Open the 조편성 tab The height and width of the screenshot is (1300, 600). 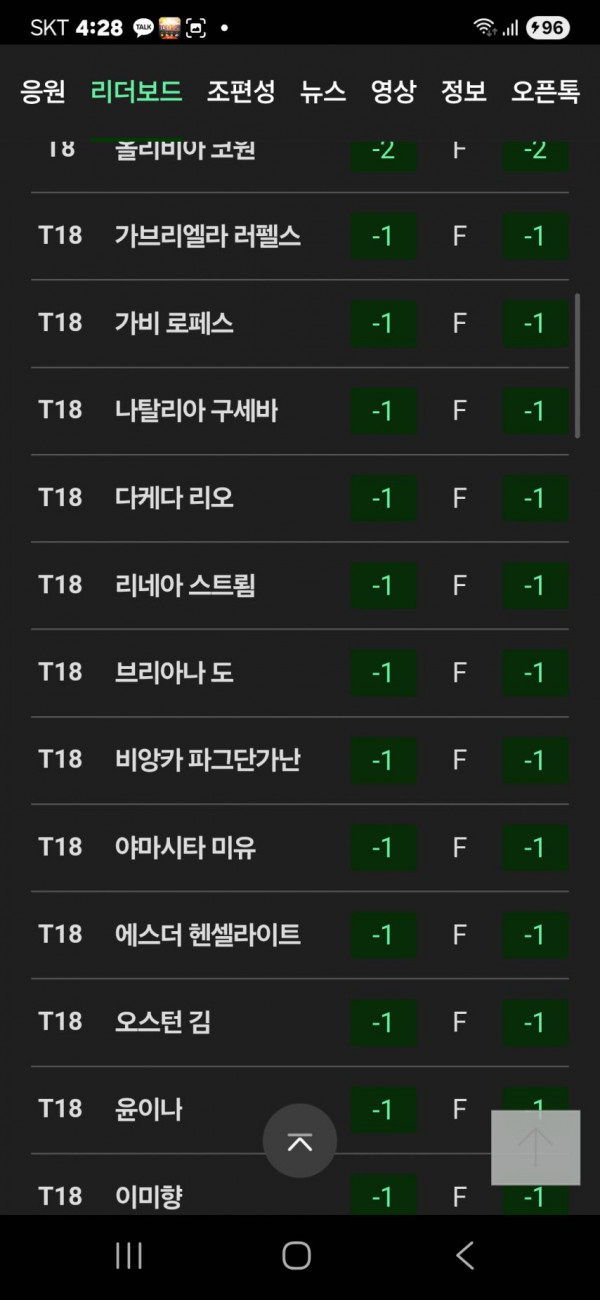click(240, 92)
